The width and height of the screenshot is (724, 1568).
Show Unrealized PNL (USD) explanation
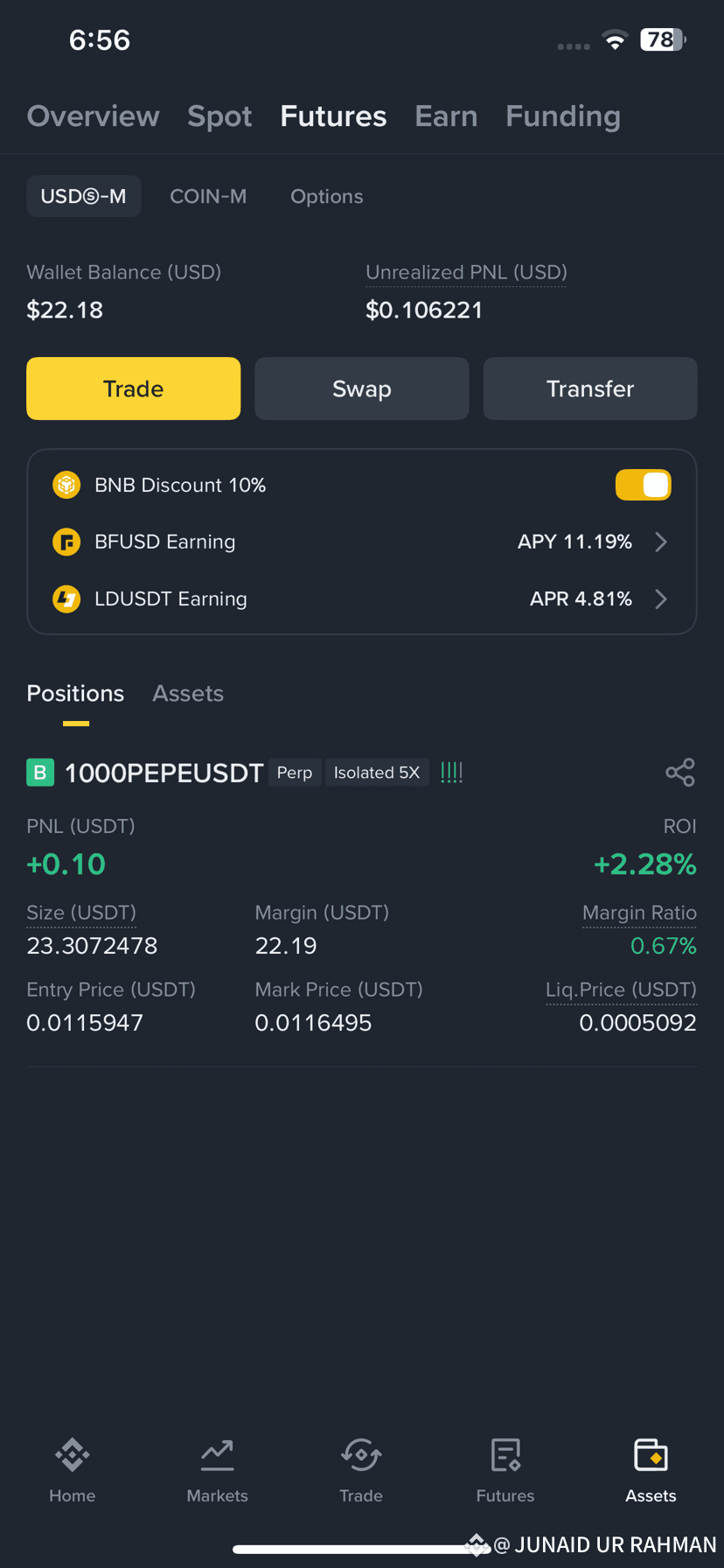click(466, 272)
